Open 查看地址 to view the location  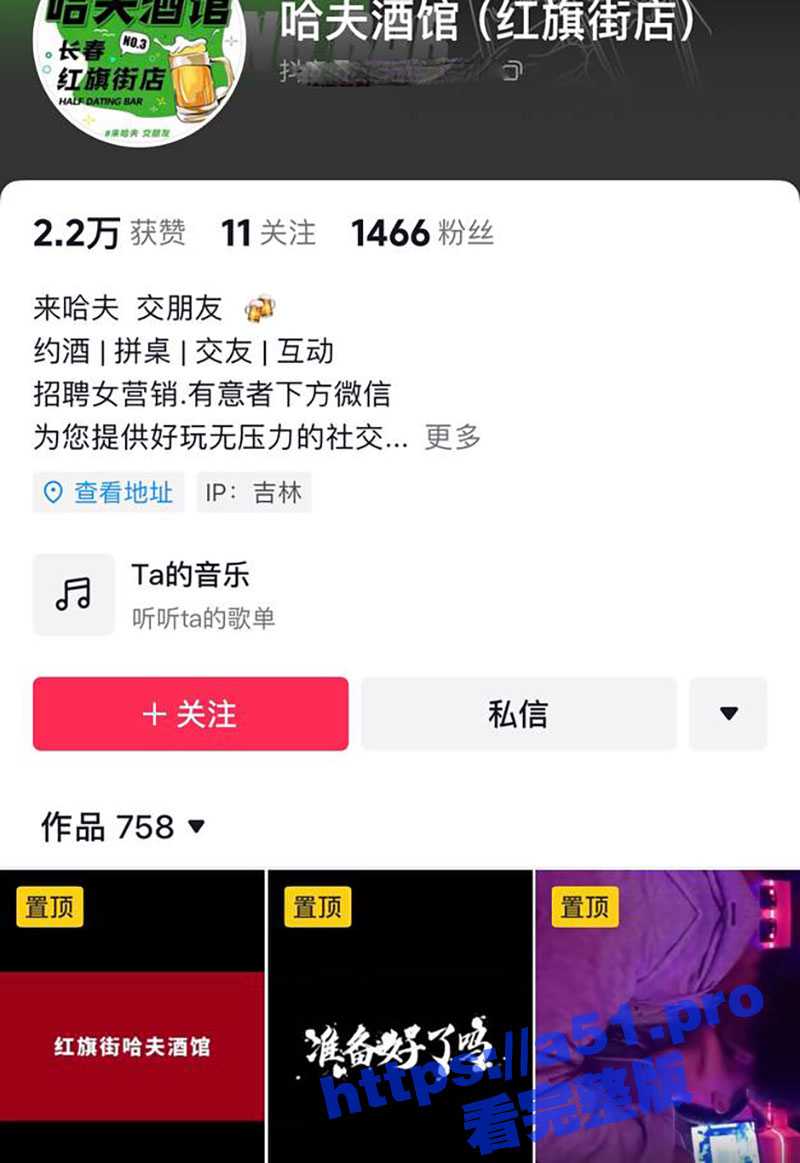tap(109, 493)
